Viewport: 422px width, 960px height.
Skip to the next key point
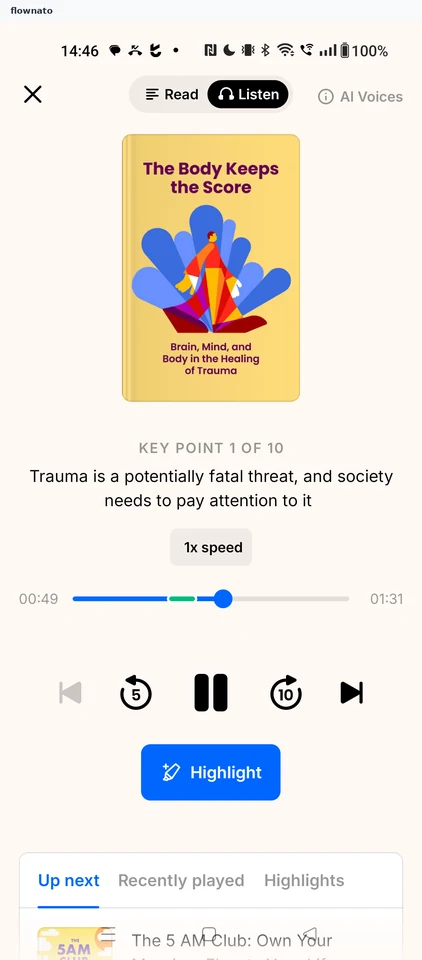(352, 693)
